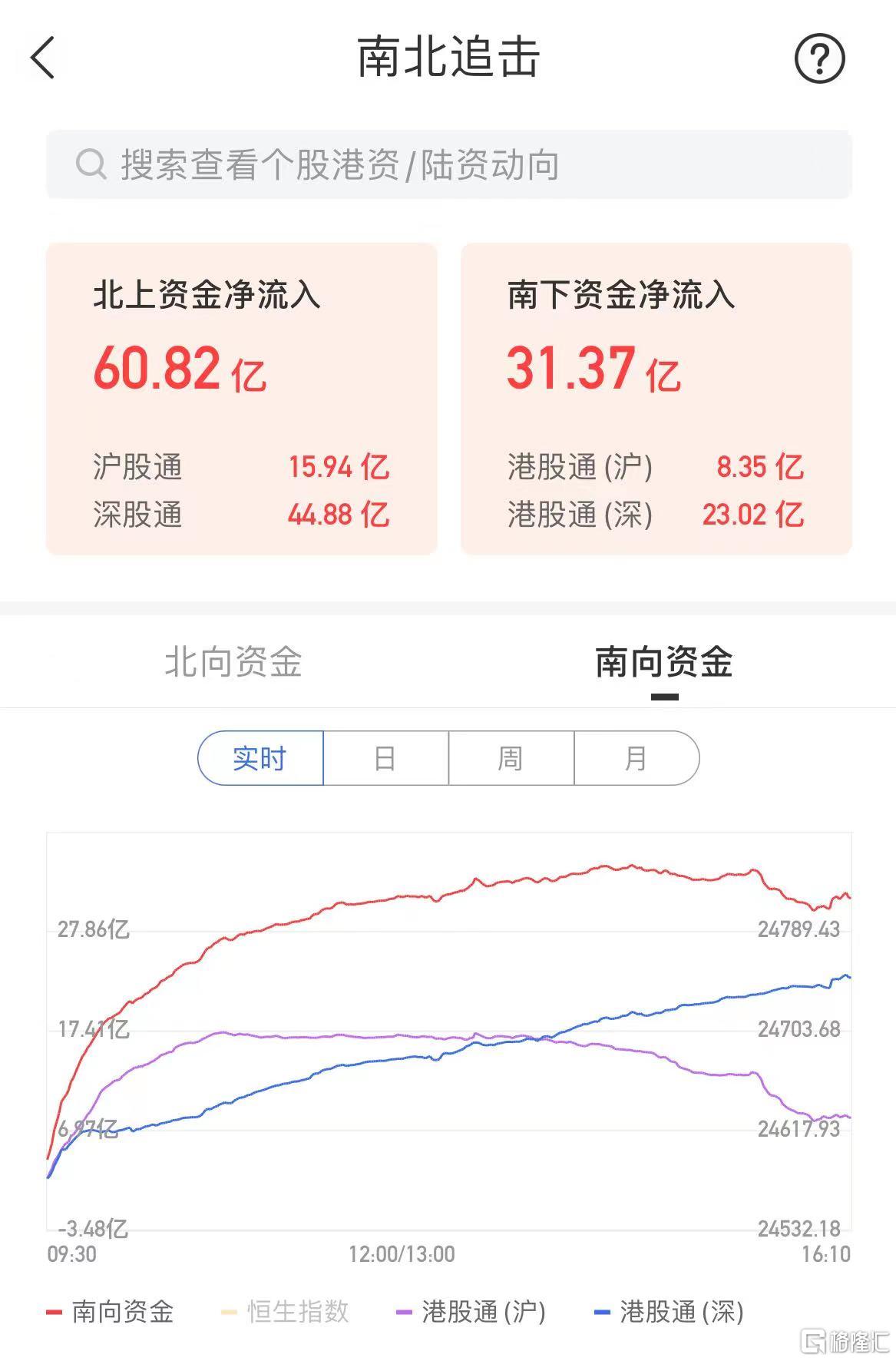Open the help question mark icon
The image size is (896, 1361).
[819, 58]
